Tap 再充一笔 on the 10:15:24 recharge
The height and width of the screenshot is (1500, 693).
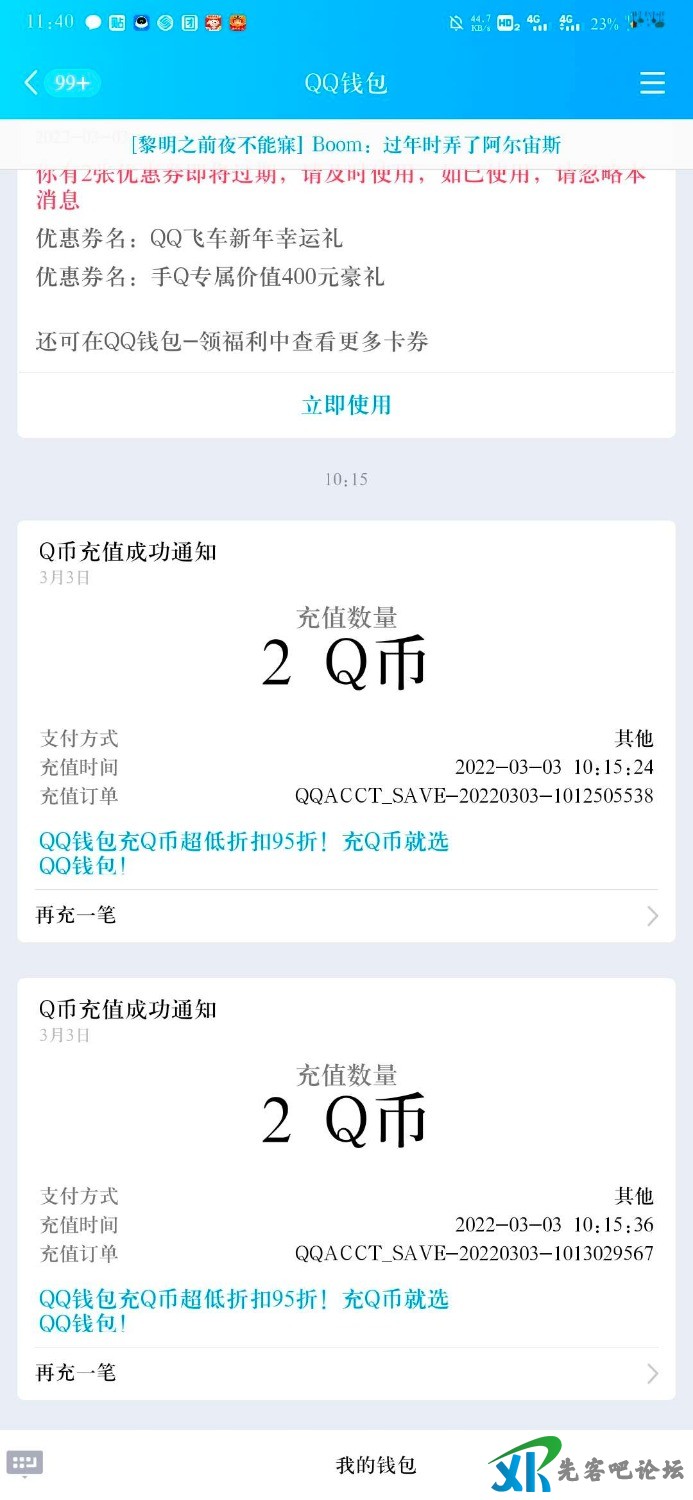click(346, 915)
